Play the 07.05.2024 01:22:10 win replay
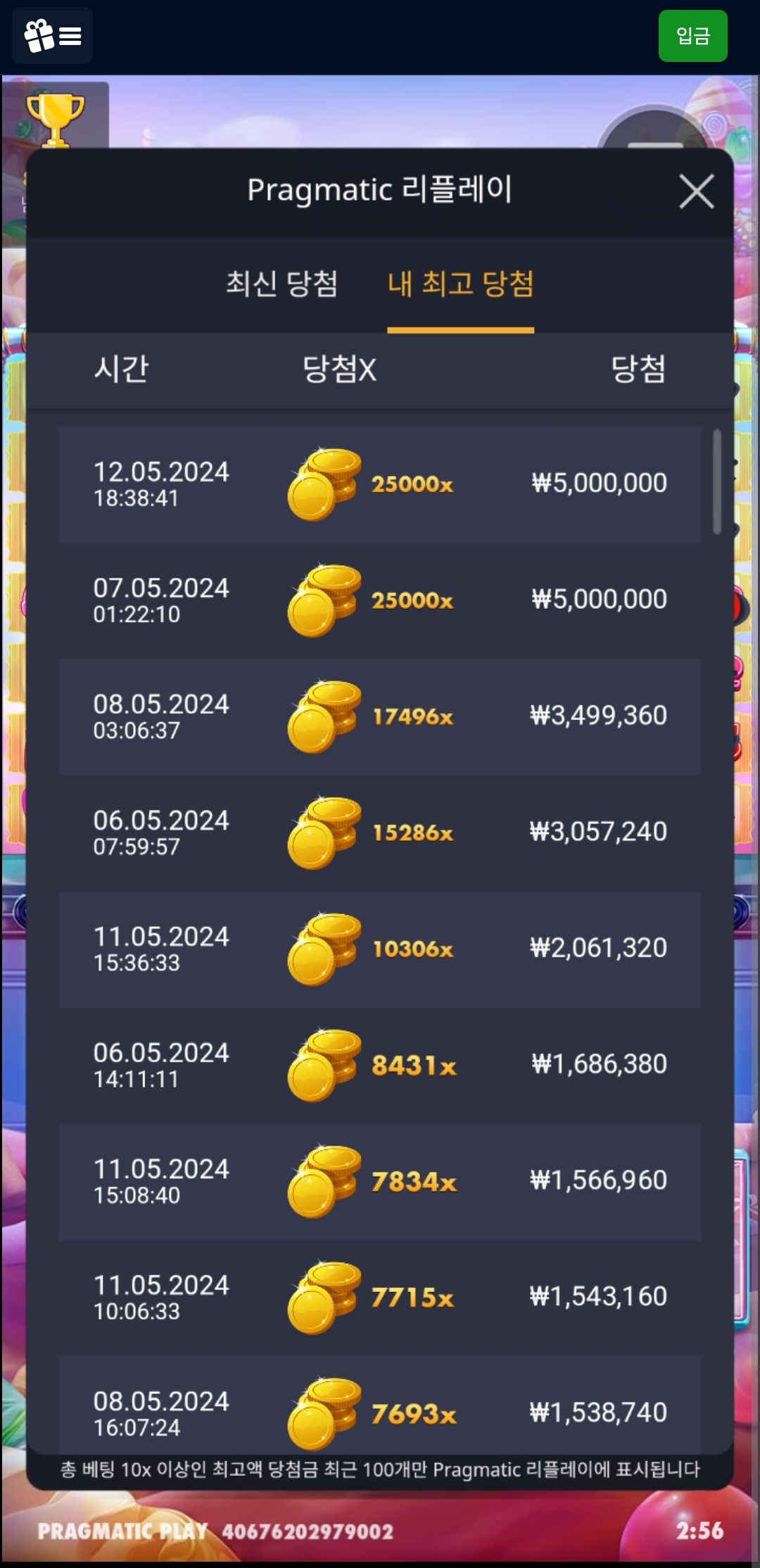This screenshot has width=760, height=1568. coord(379,600)
